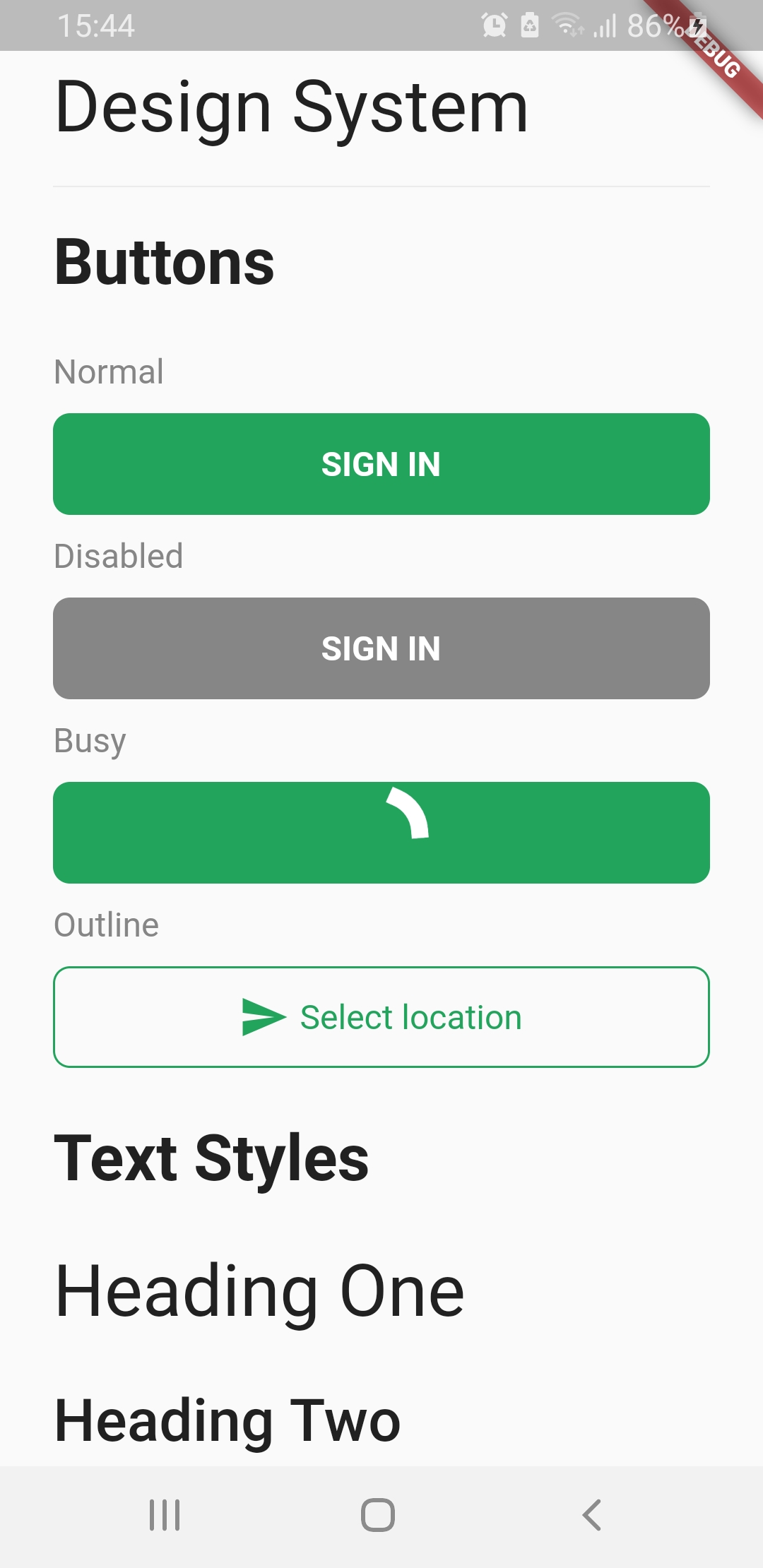
Task: Tap the Wi-Fi icon in the status bar
Action: point(567,26)
